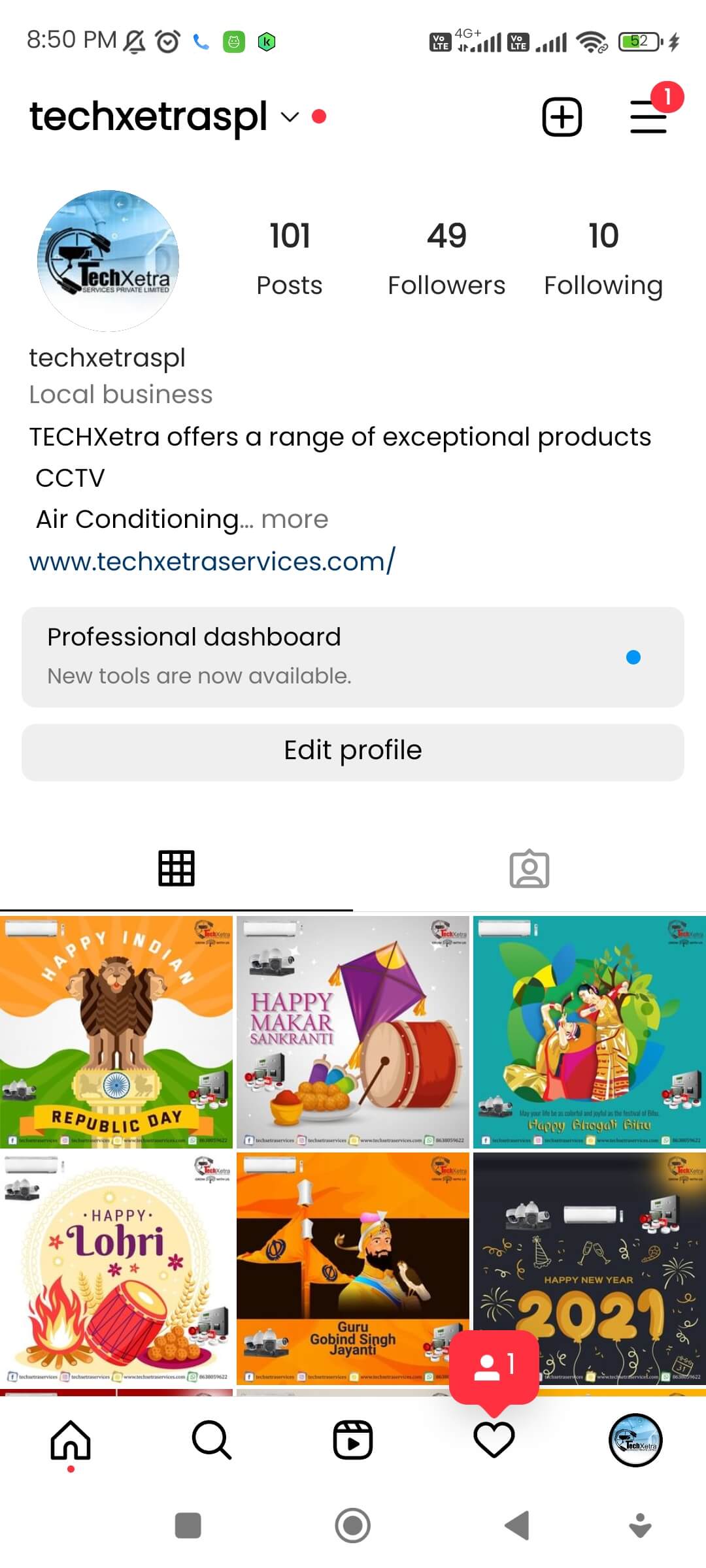Select the posts grid tab
Image resolution: width=706 pixels, height=1568 pixels.
pyautogui.click(x=176, y=869)
